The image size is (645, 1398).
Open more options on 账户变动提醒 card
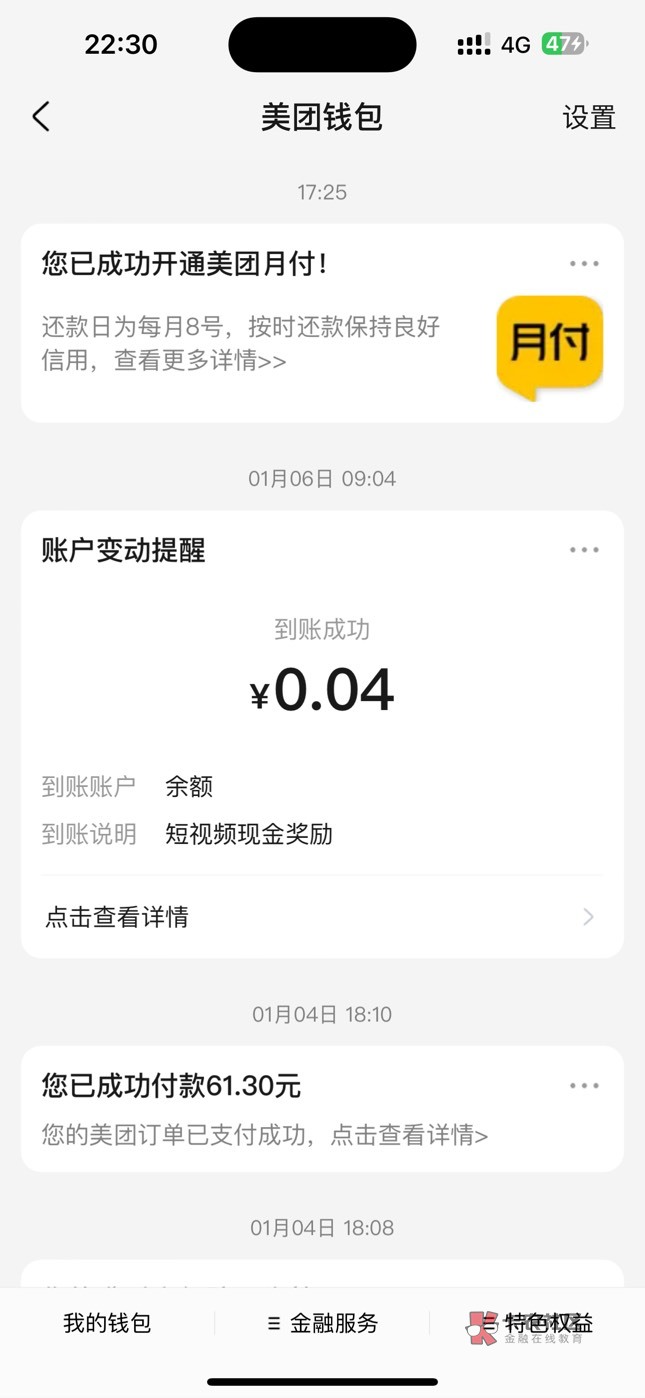pos(584,550)
